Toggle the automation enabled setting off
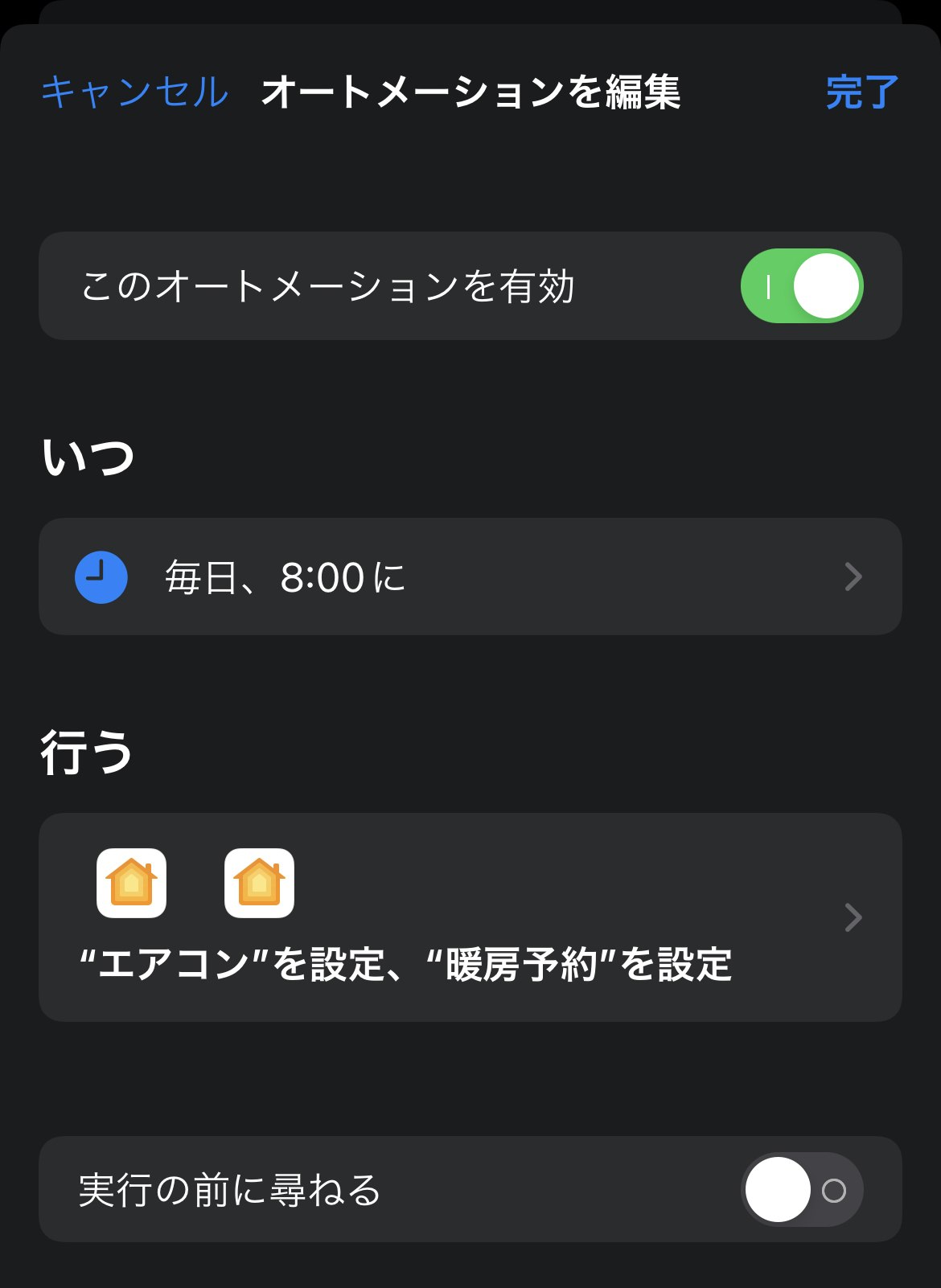The height and width of the screenshot is (1288, 941). pos(806,285)
